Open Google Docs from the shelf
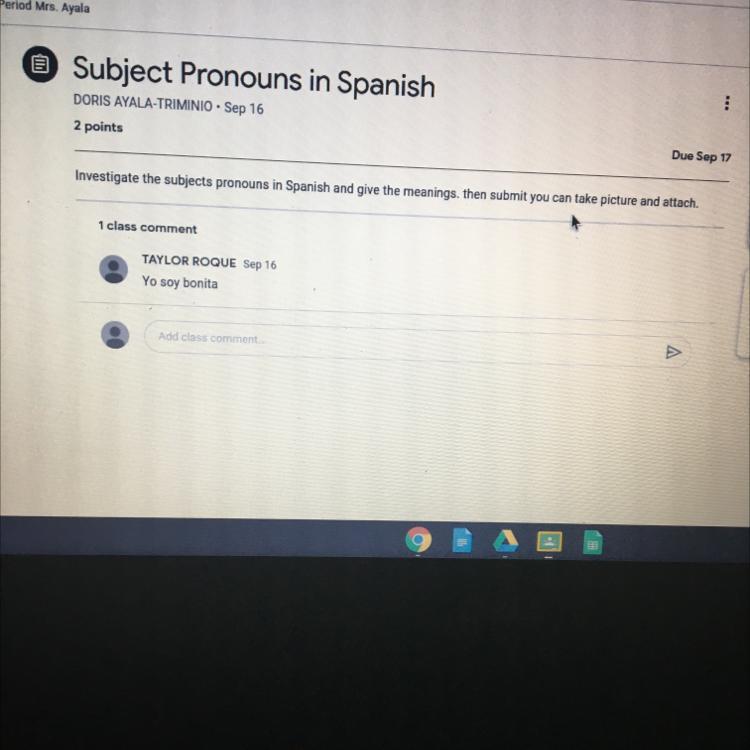 [x=462, y=541]
